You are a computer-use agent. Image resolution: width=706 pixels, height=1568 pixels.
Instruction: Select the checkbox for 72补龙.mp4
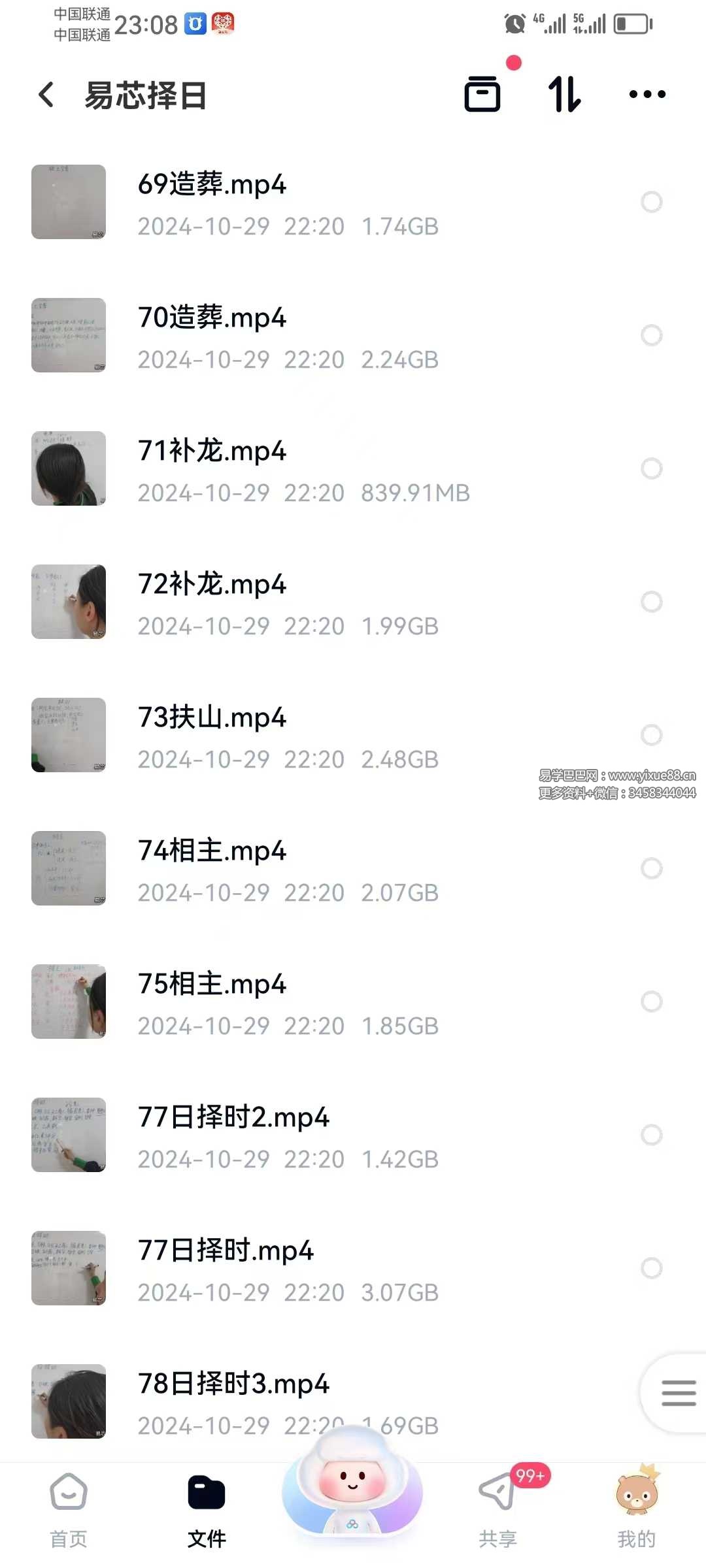coord(651,602)
